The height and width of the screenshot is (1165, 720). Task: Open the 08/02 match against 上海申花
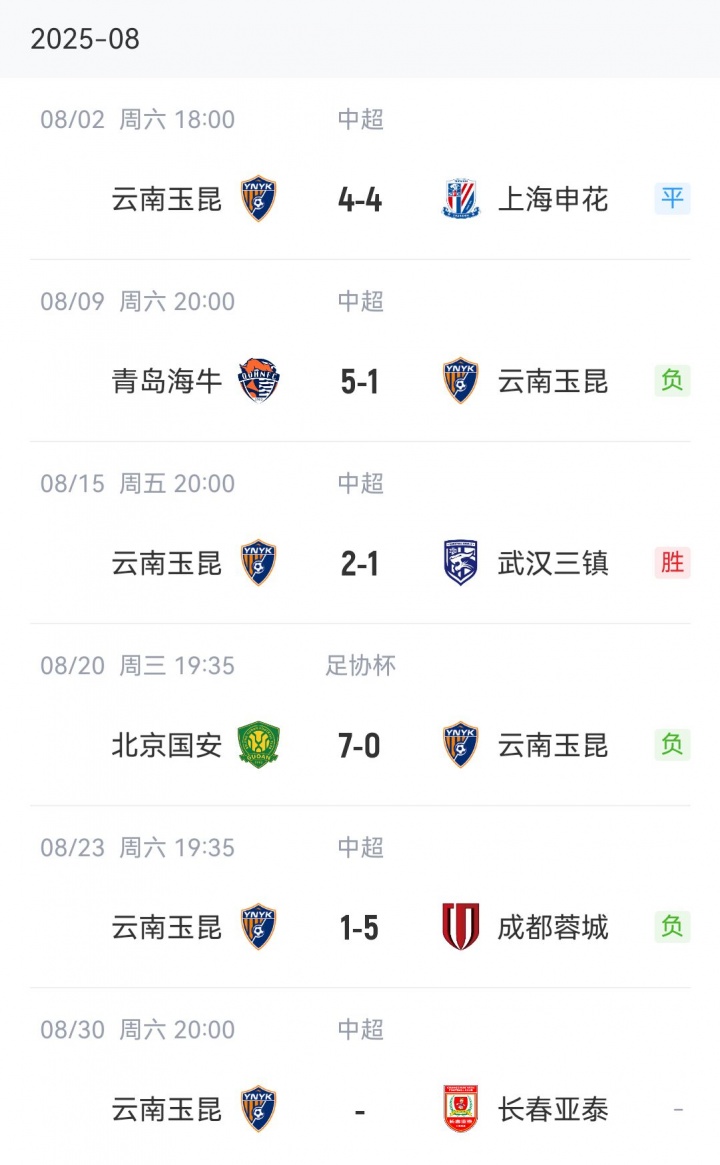[360, 199]
